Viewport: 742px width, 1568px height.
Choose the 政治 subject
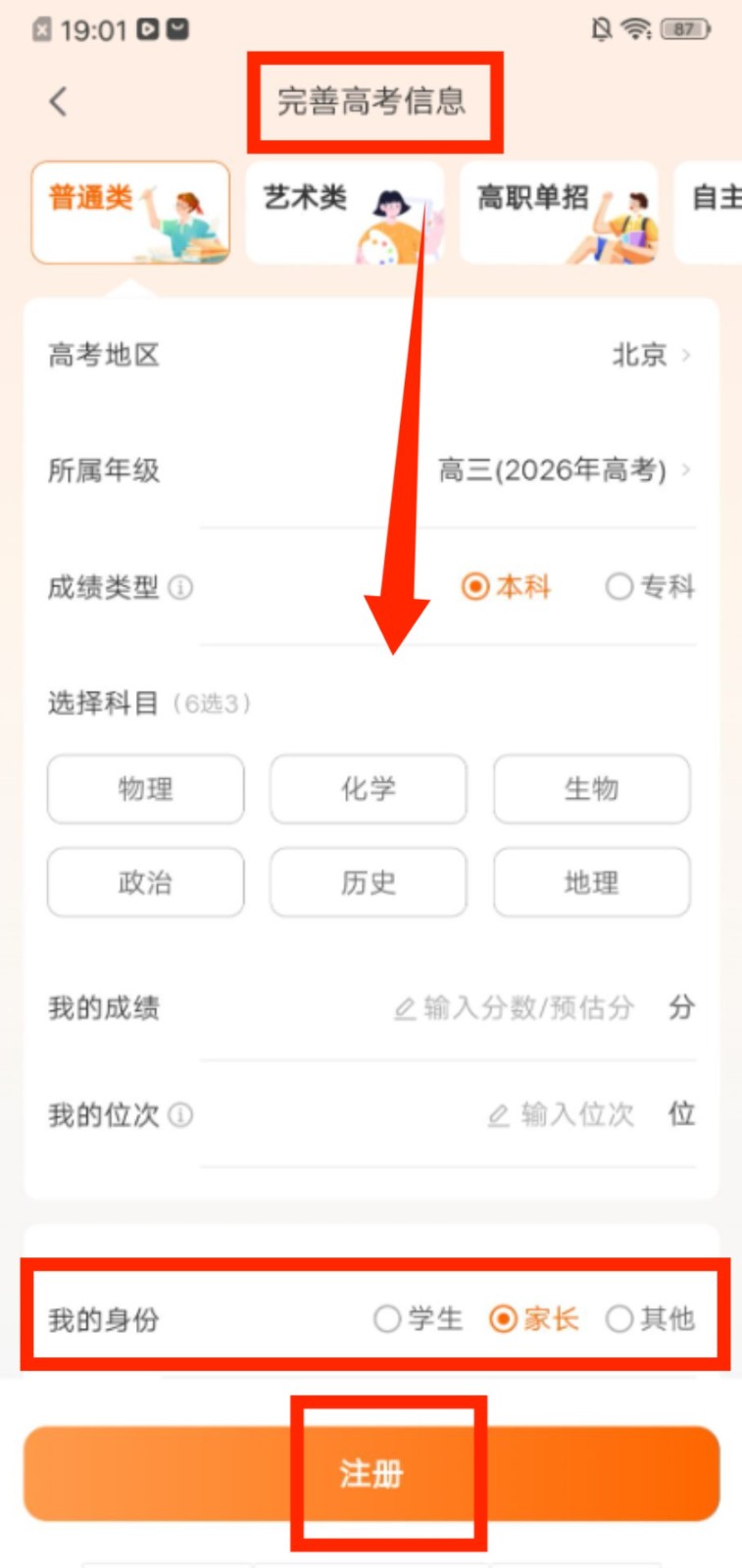[145, 882]
